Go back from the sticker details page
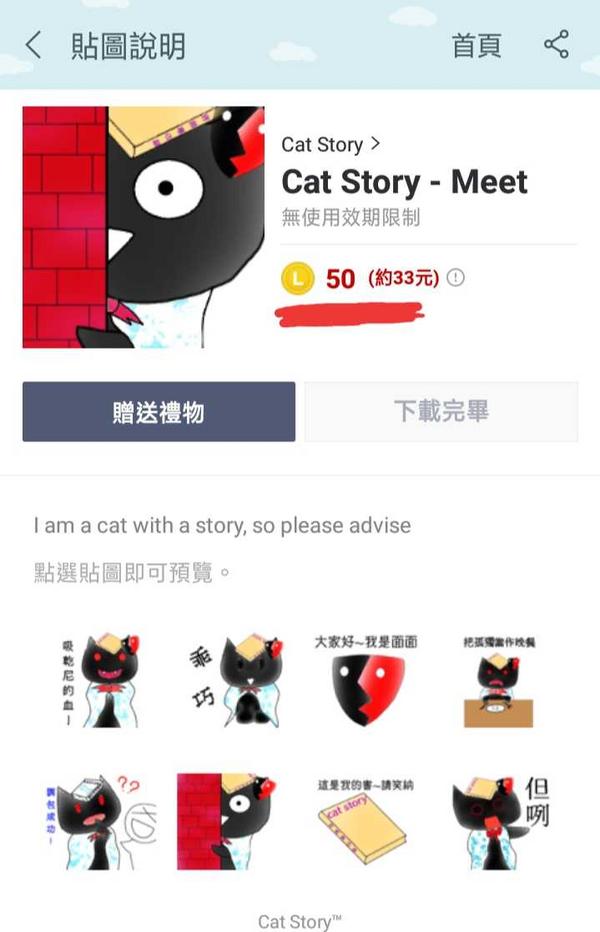 (x=34, y=45)
